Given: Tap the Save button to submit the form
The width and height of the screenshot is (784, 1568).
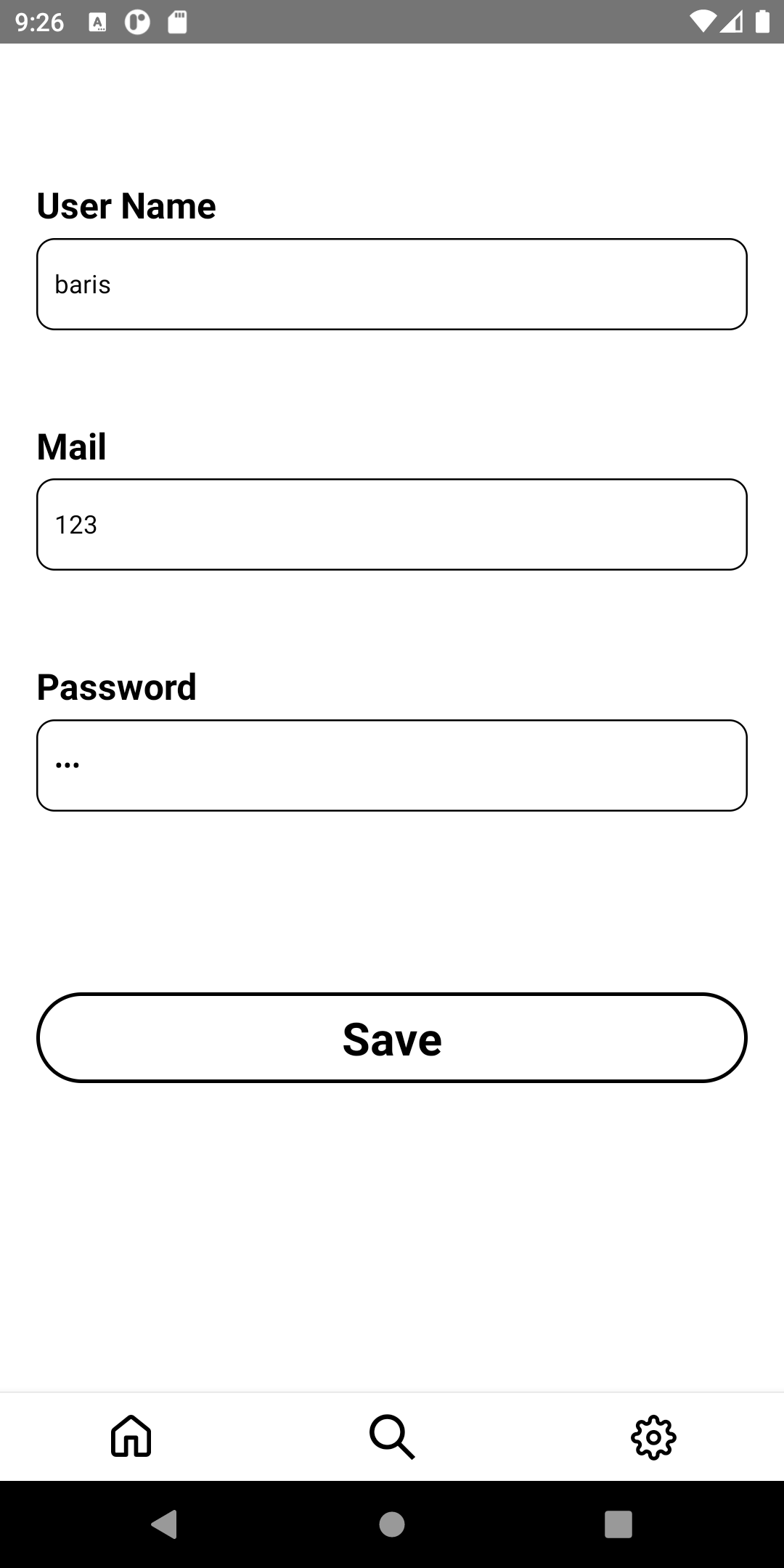Looking at the screenshot, I should (391, 1038).
